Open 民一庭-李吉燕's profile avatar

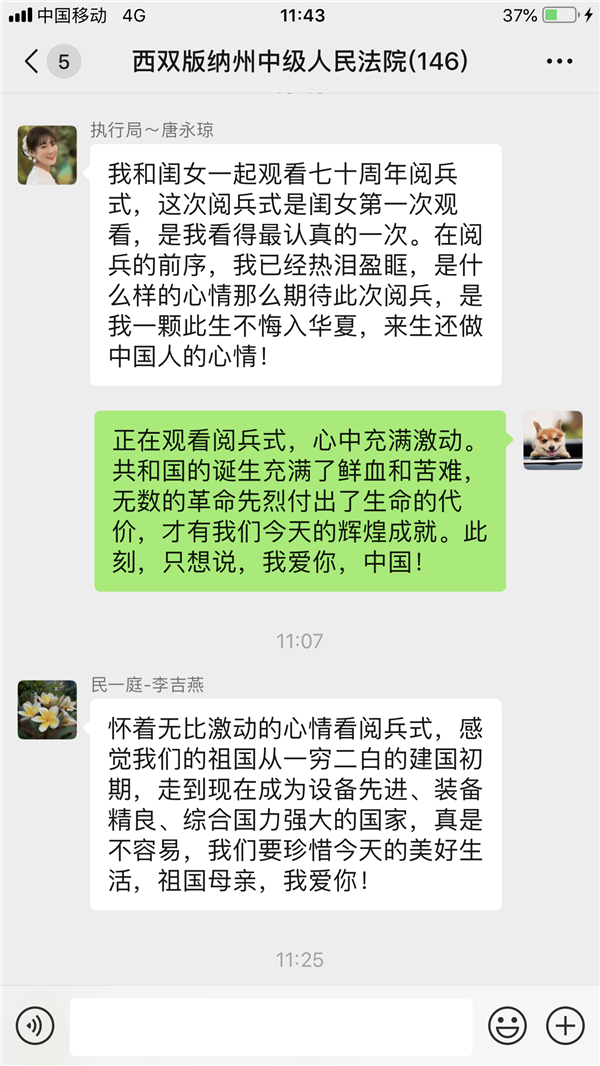tap(47, 709)
